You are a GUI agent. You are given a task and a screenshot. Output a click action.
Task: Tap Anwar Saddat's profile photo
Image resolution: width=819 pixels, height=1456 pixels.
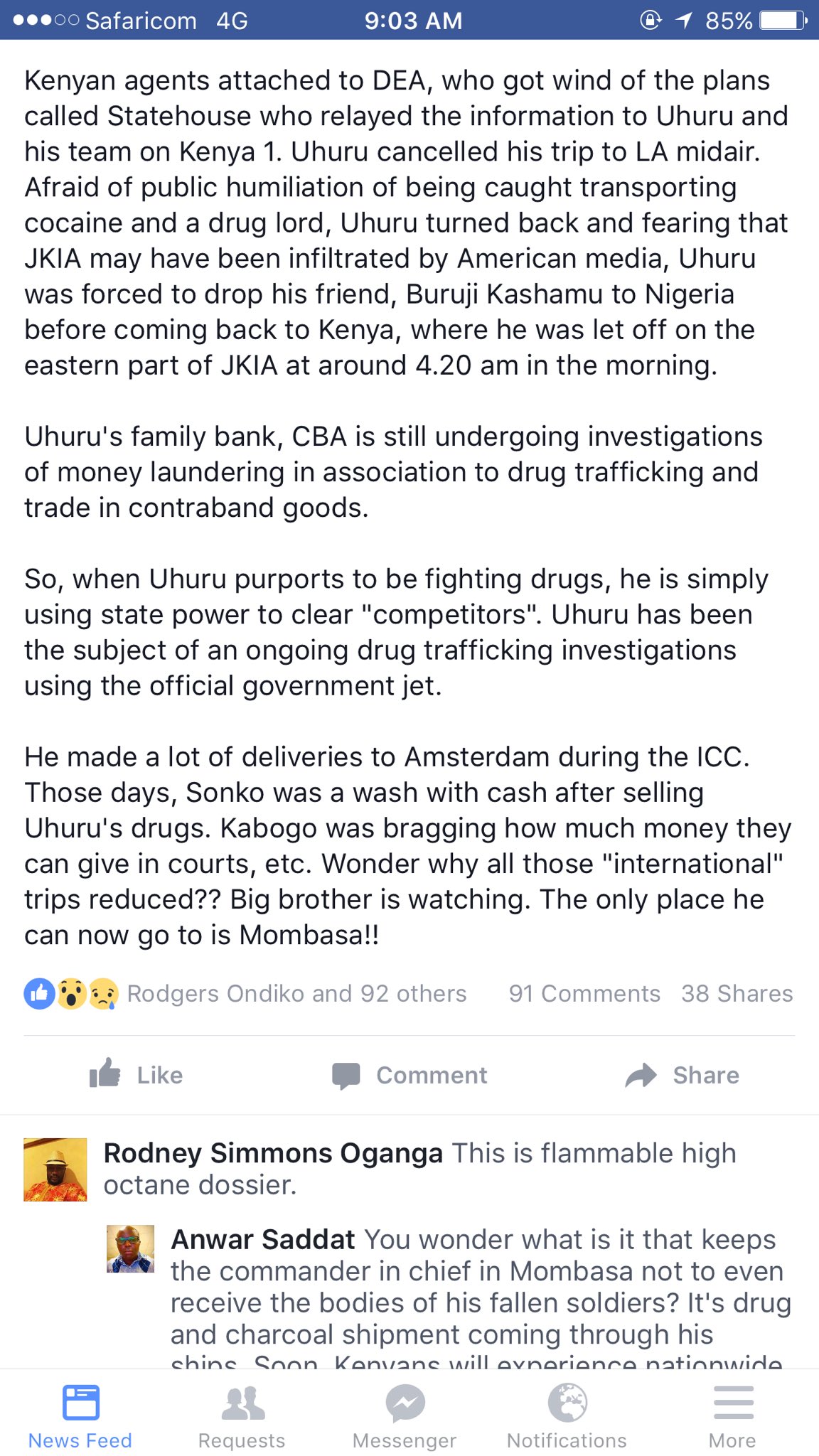click(x=130, y=1248)
